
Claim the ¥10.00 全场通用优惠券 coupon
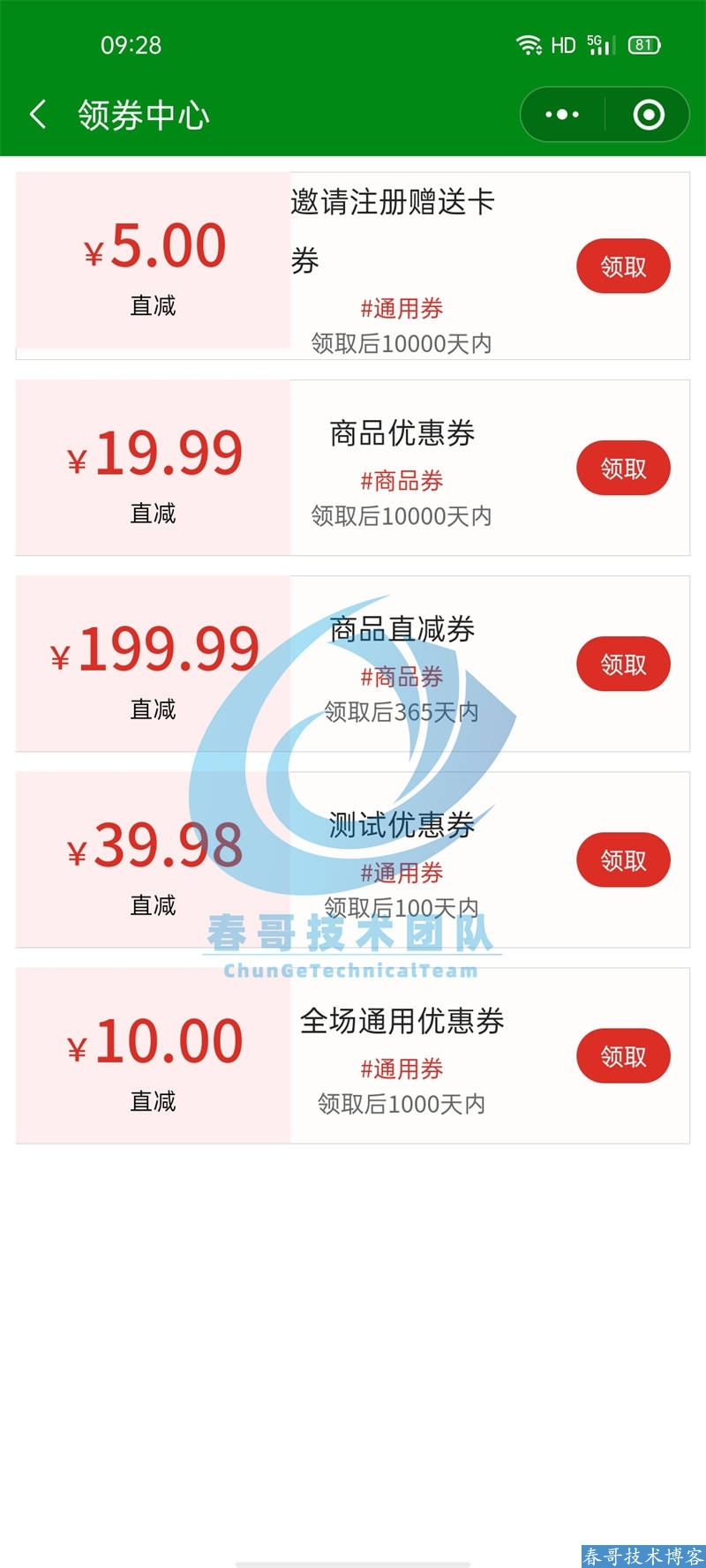point(623,1055)
